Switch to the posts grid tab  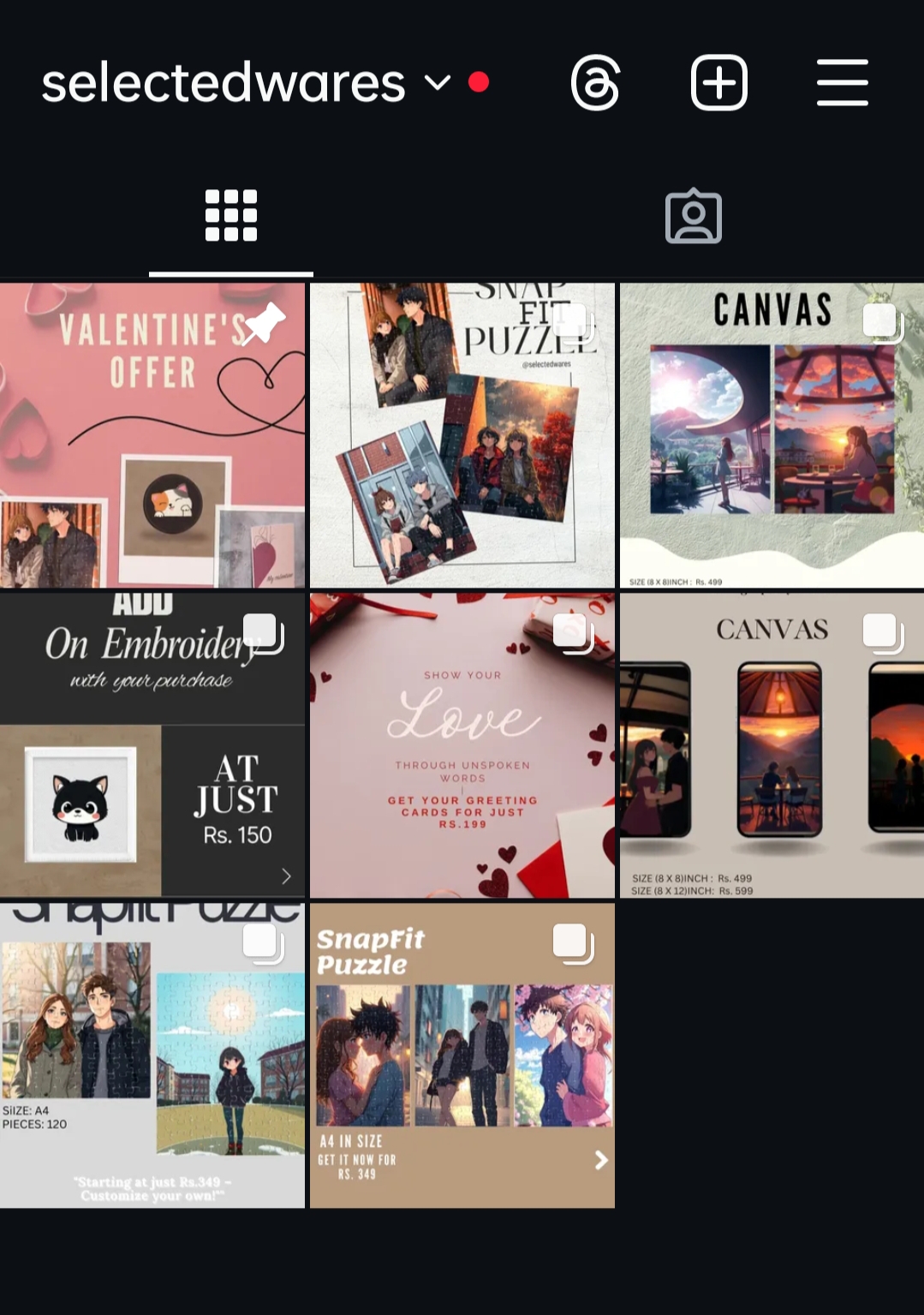tap(231, 216)
